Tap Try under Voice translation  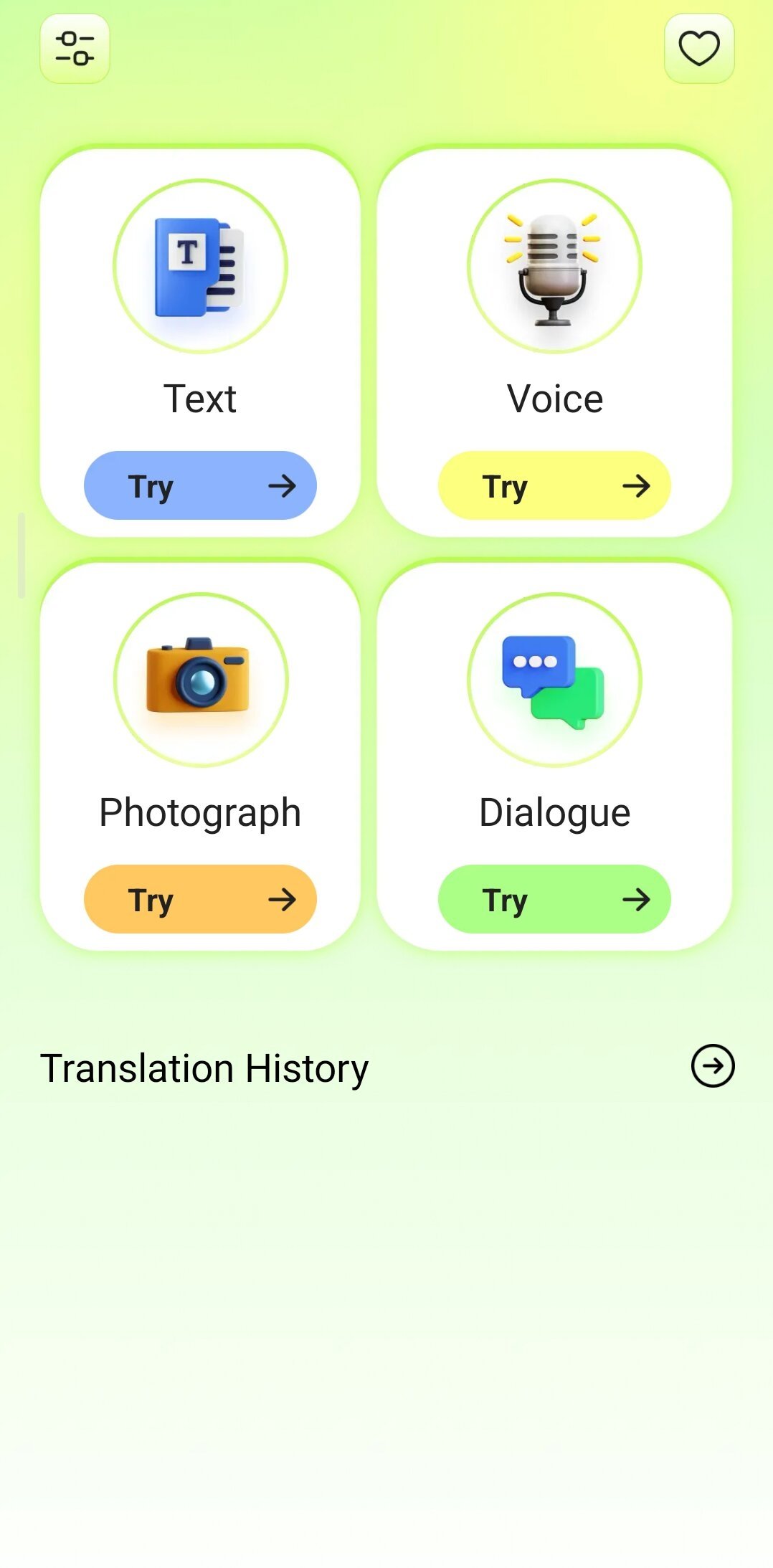[554, 485]
